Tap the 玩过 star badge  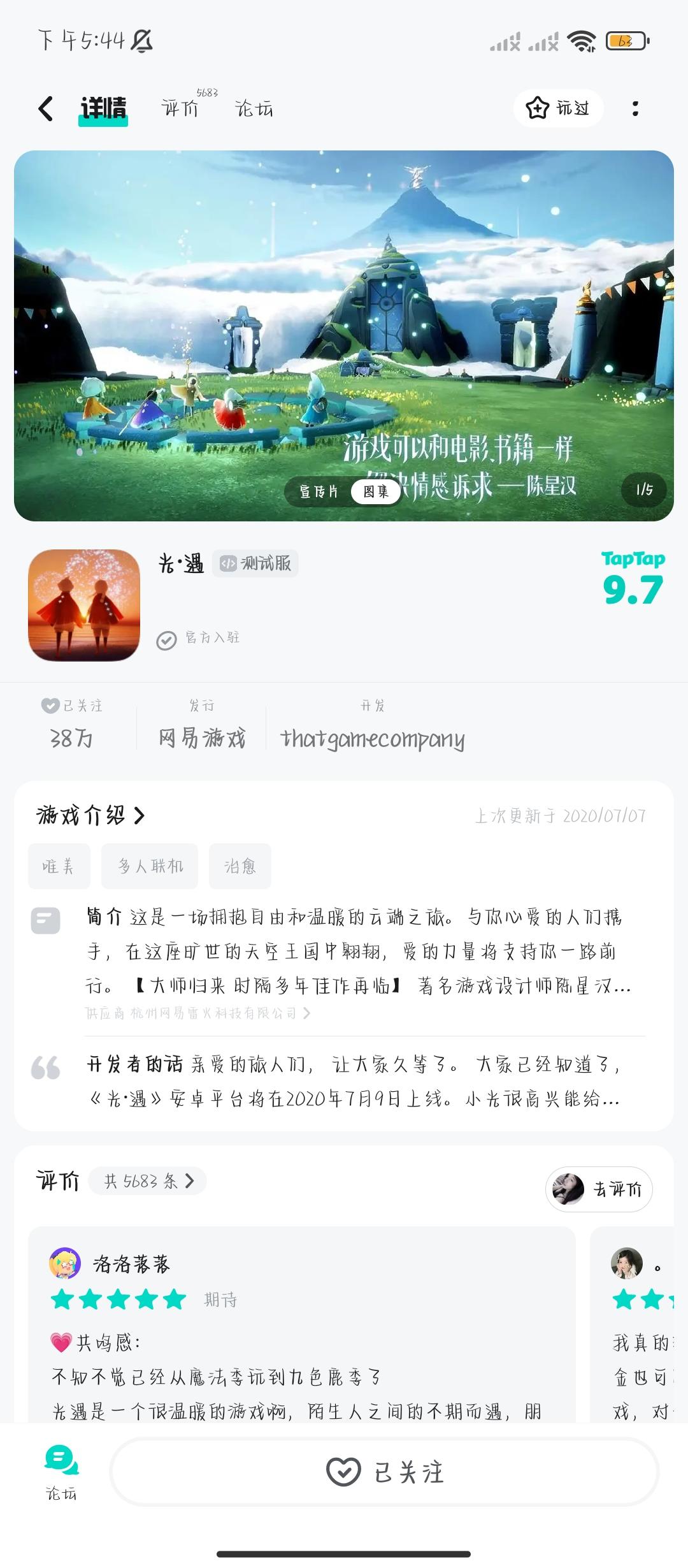coord(557,108)
